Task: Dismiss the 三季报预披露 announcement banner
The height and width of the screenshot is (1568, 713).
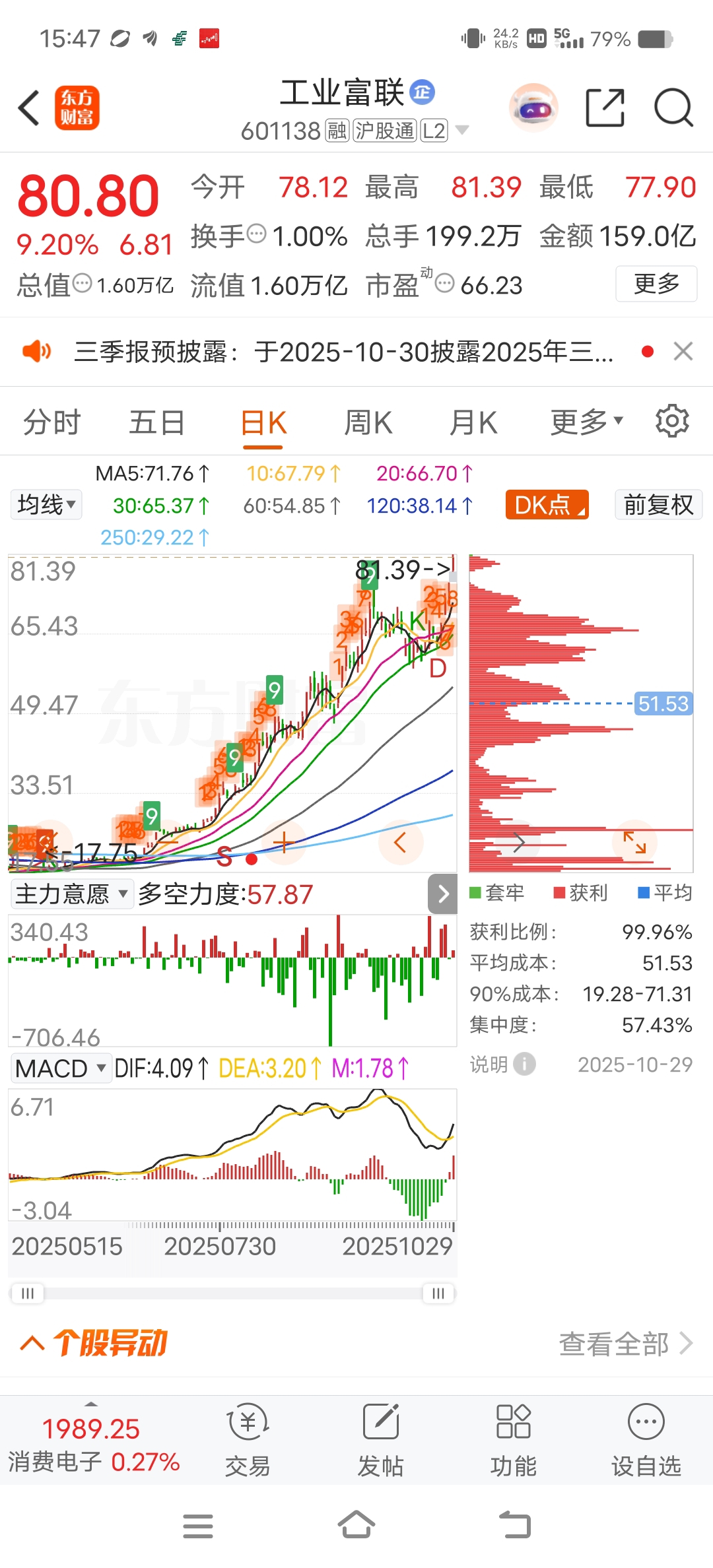Action: point(683,351)
